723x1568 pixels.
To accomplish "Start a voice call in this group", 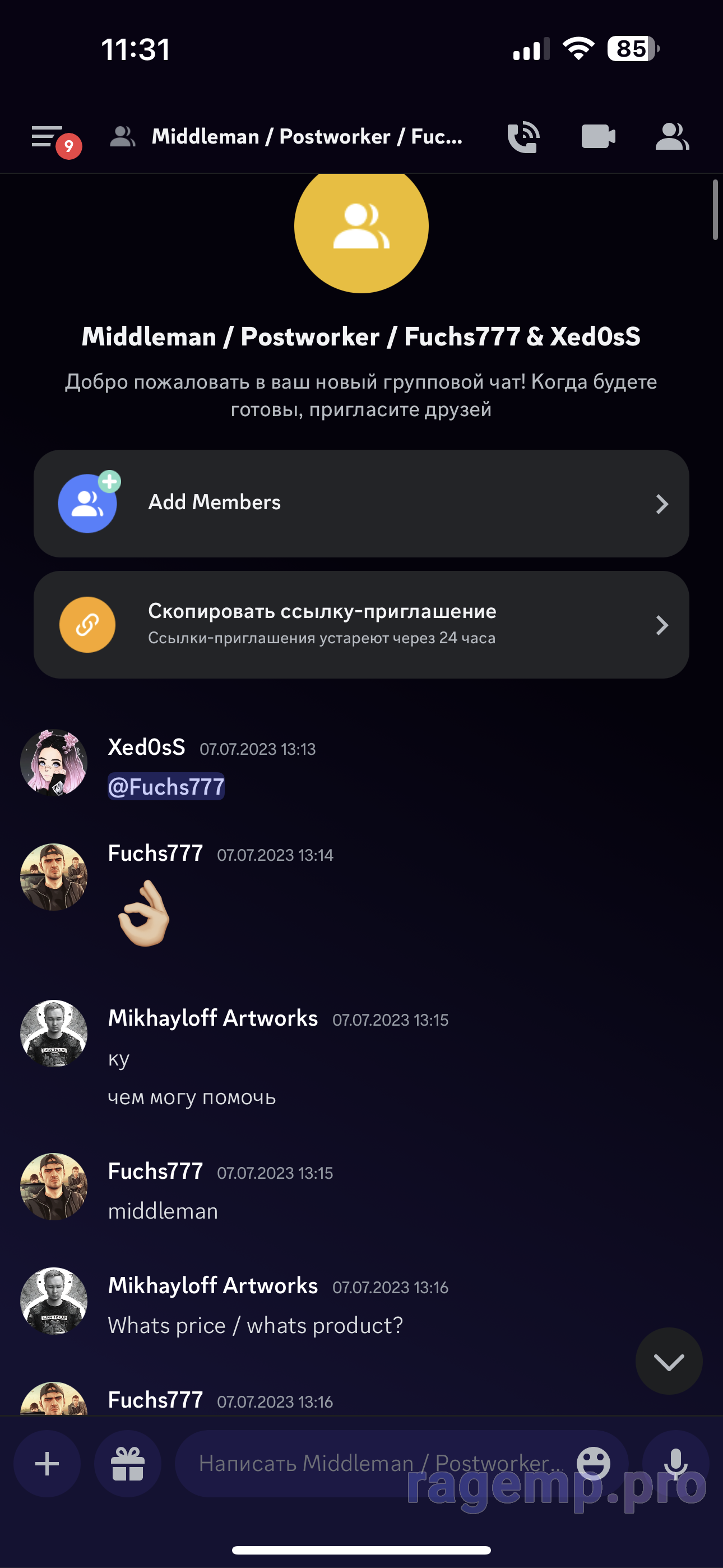I will [x=524, y=137].
